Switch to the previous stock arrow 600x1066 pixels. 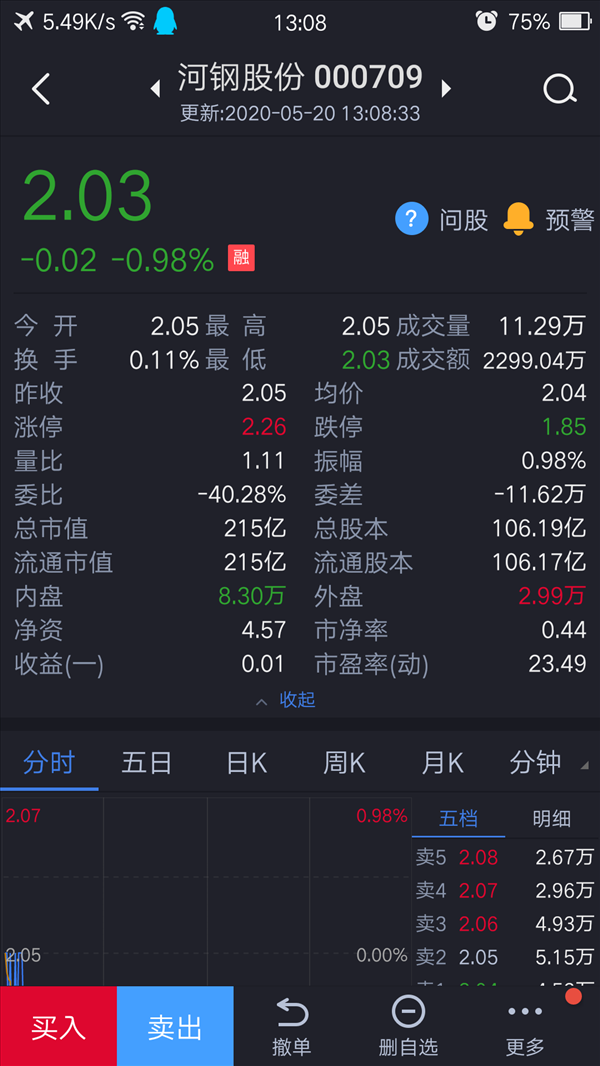pyautogui.click(x=156, y=88)
